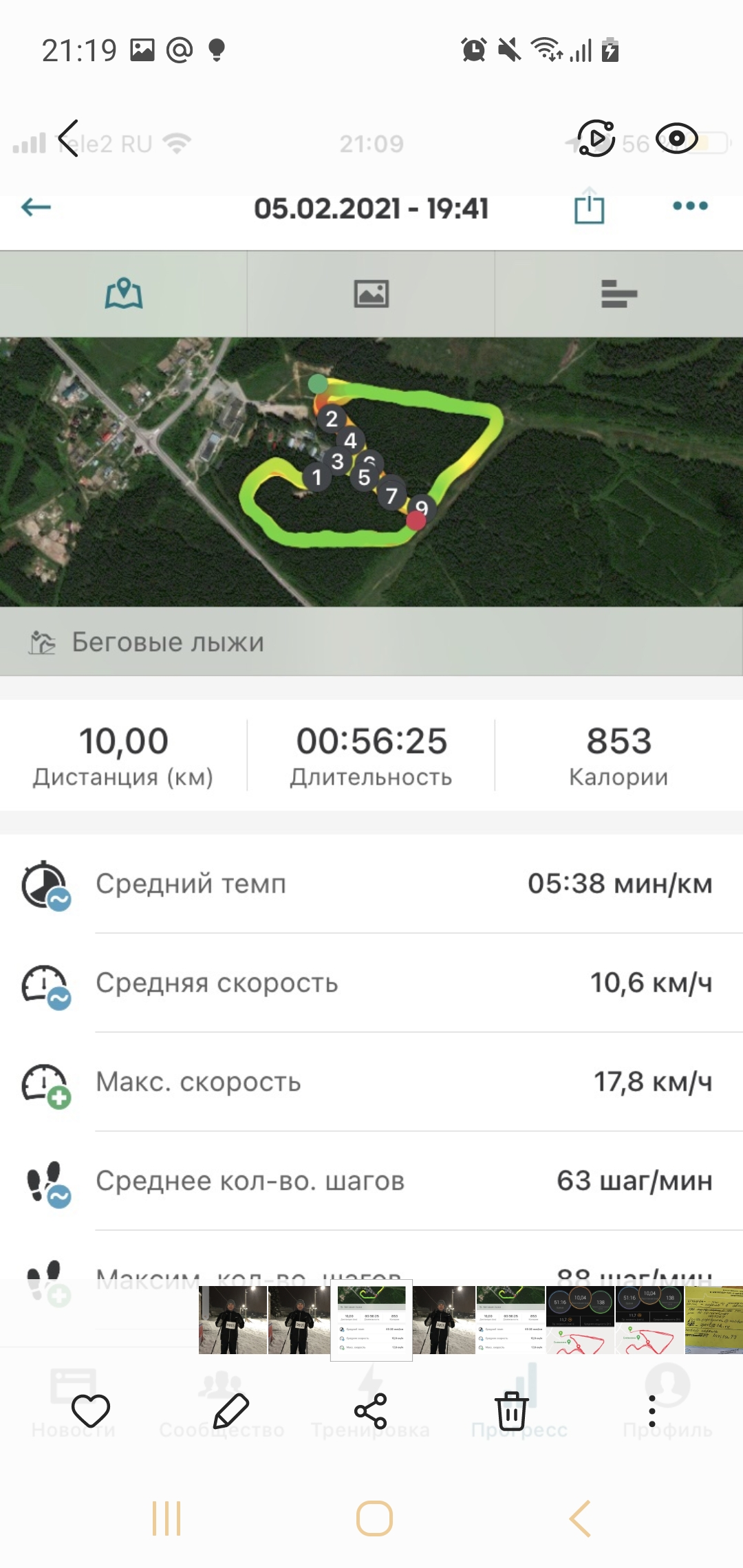Screen dimensions: 743x1568
Task: Open more options three-dot menu
Action: 652,1411
